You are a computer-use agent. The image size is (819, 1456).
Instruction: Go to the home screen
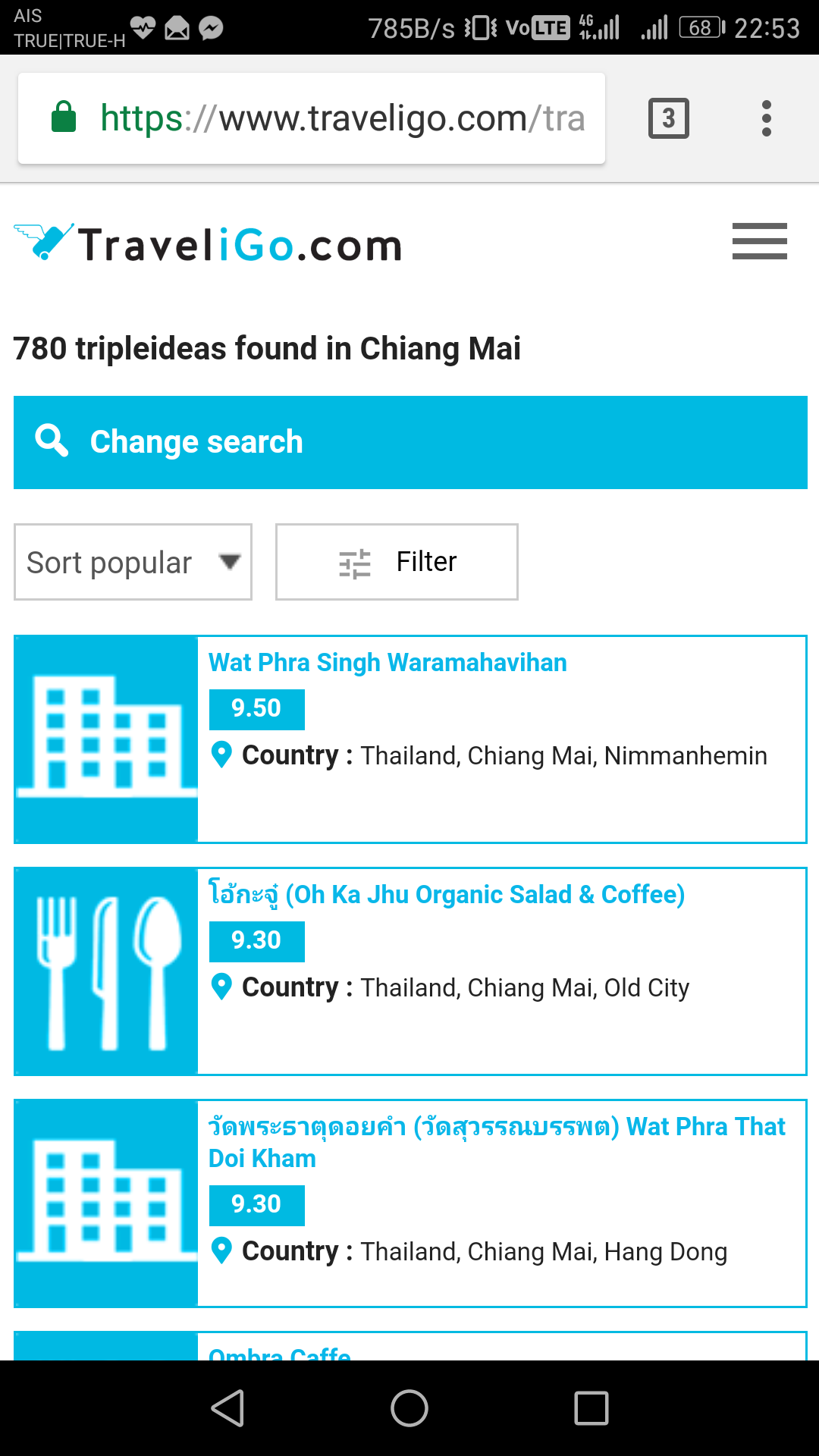(409, 1408)
